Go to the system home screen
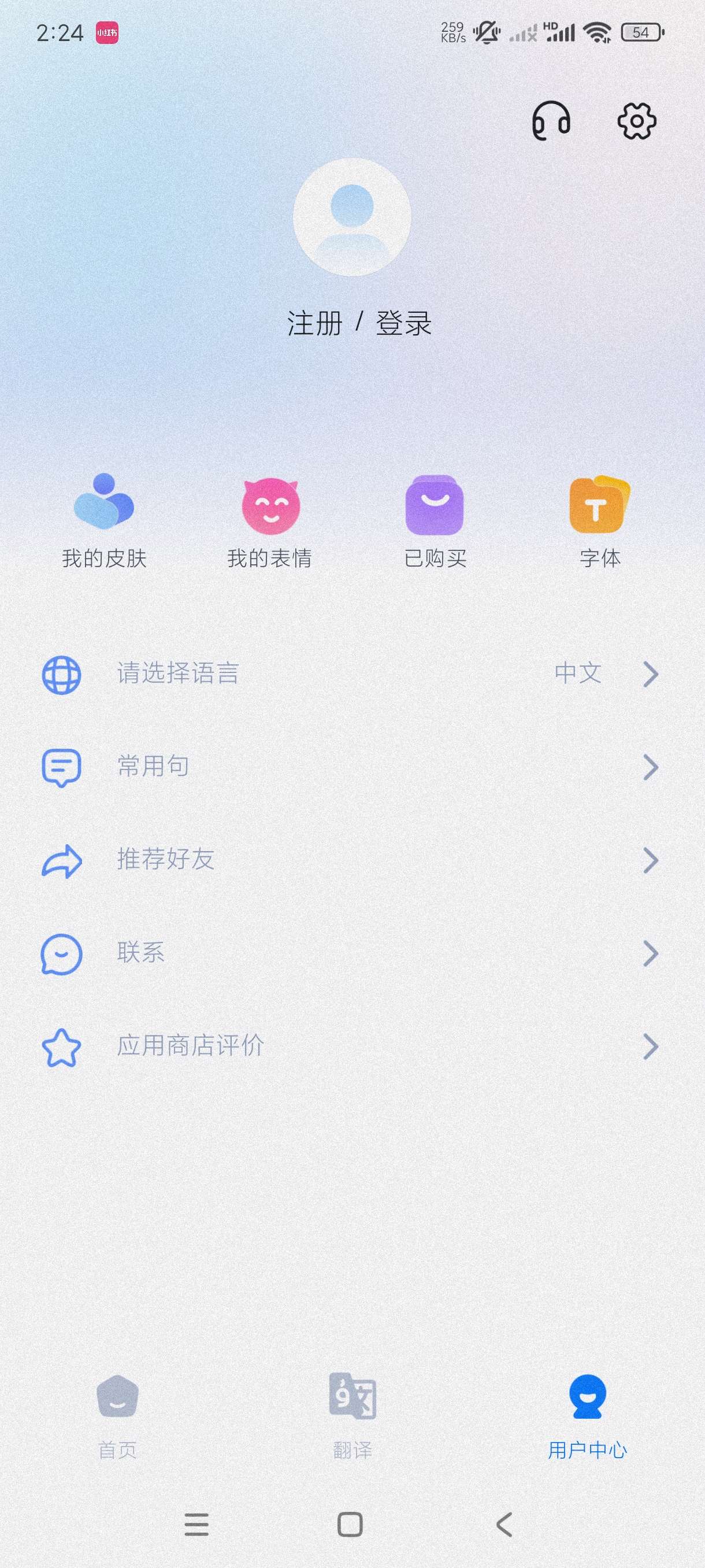The width and height of the screenshot is (705, 1568). tap(350, 1524)
